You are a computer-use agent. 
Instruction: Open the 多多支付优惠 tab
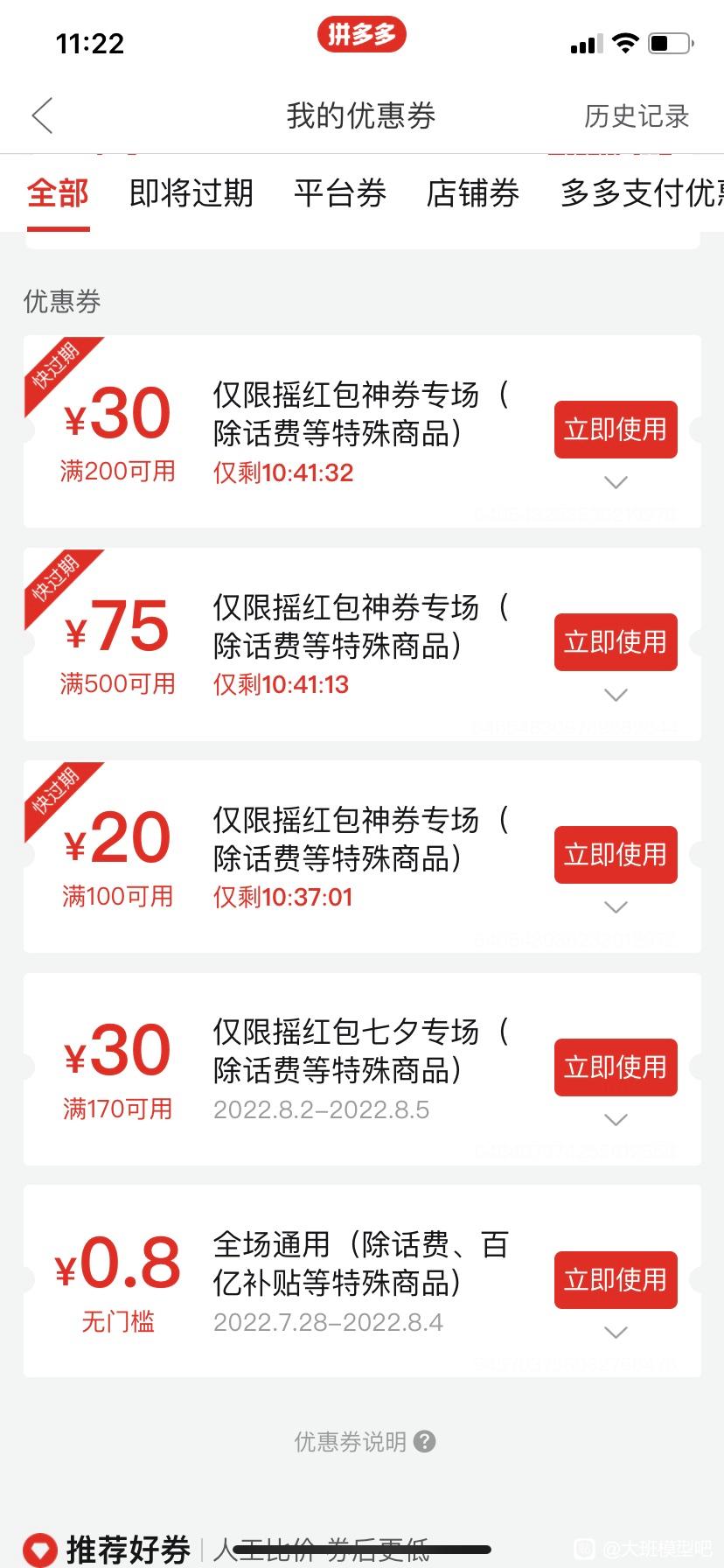point(642,193)
